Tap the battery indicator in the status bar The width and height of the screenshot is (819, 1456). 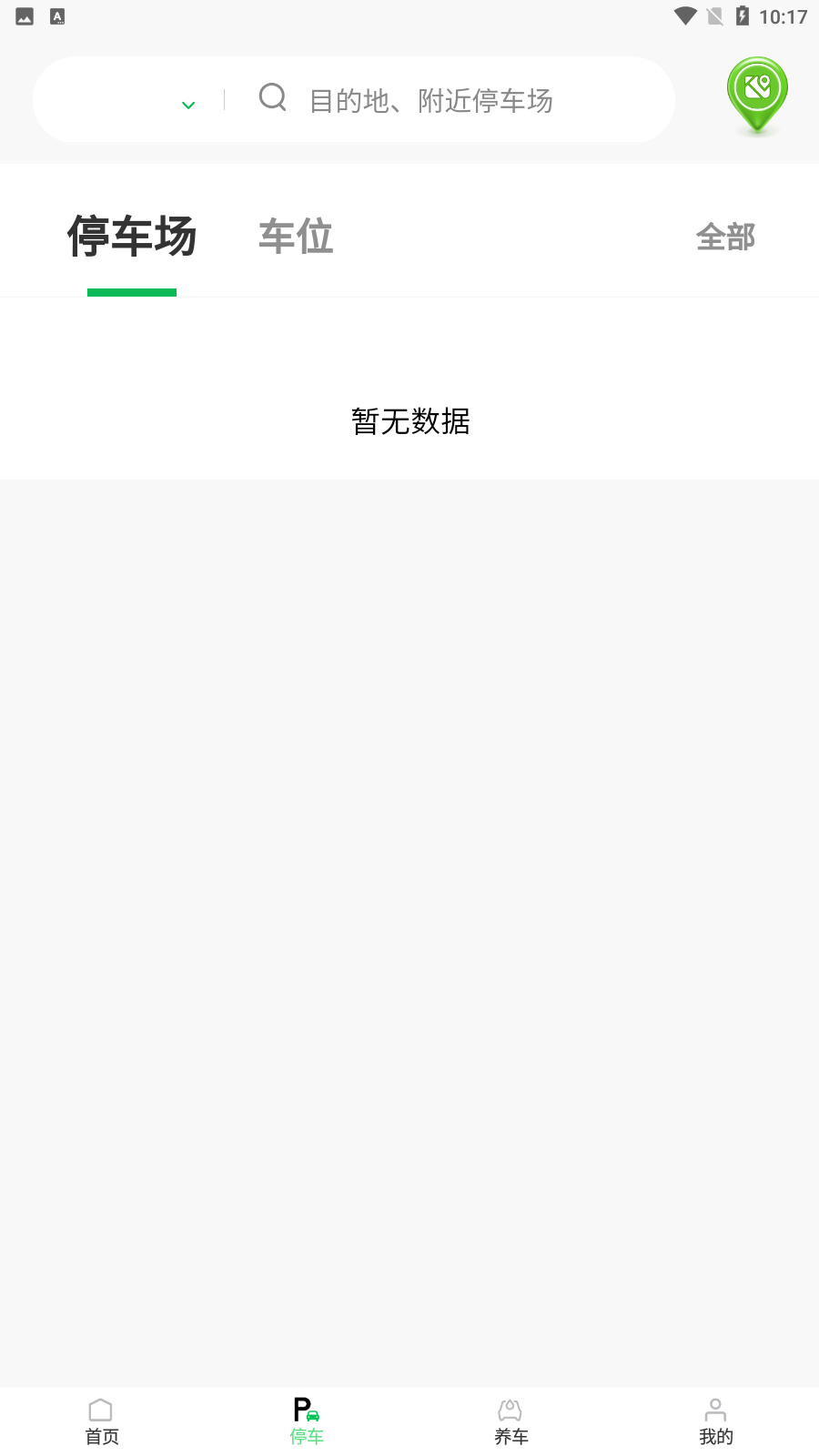743,15
